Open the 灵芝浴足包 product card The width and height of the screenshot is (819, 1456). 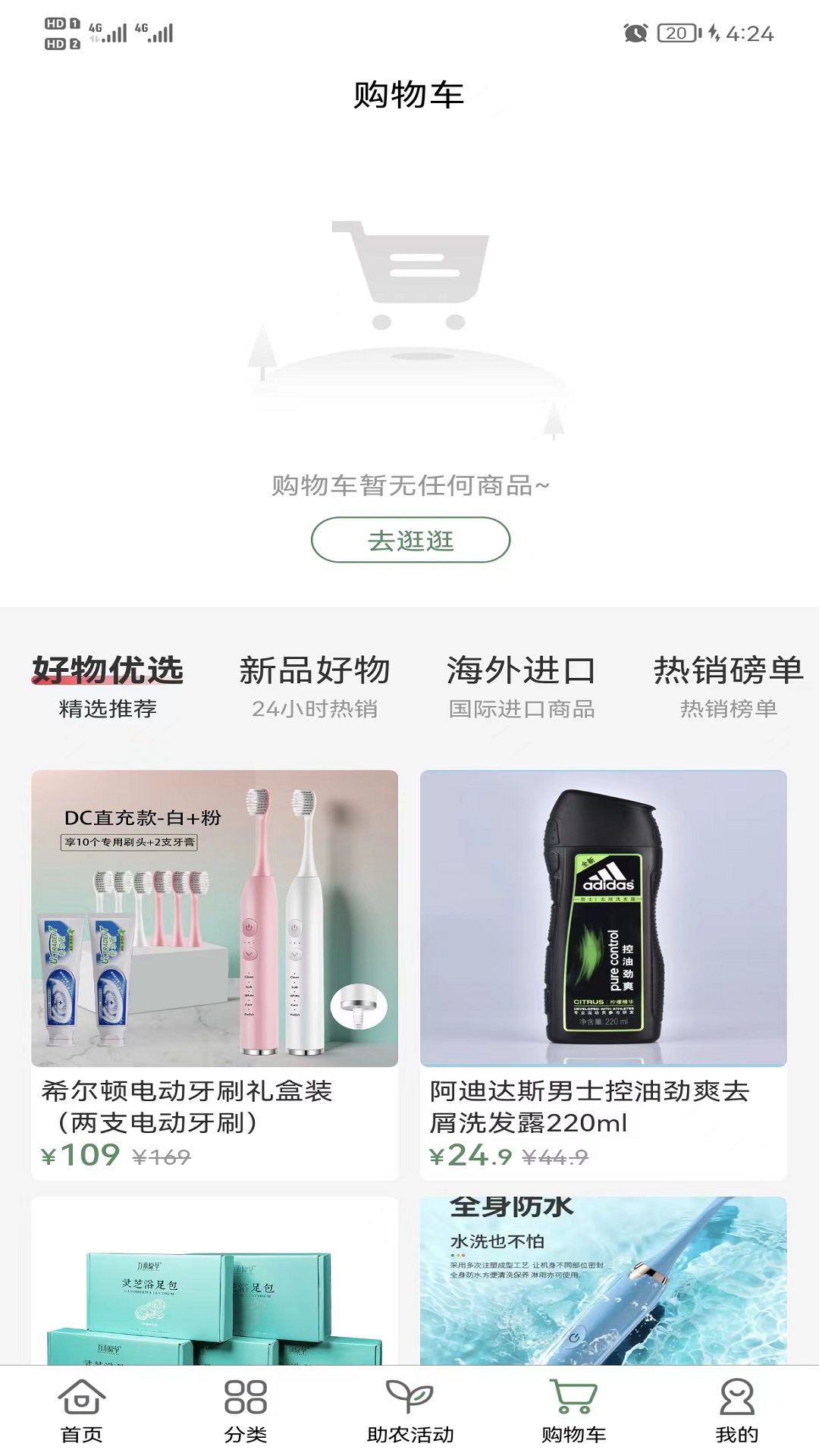point(215,1282)
